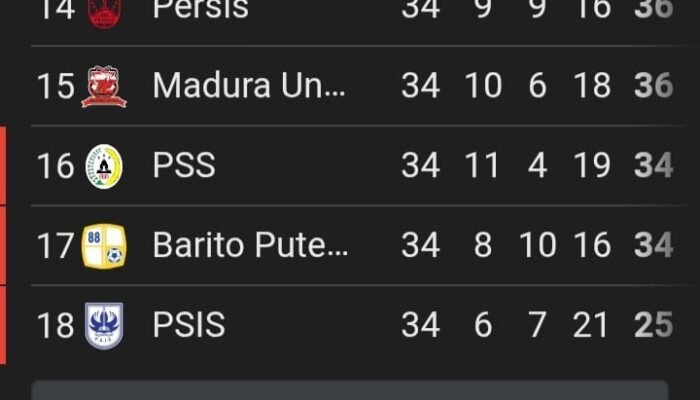Open the Persis standings row
This screenshot has height=400, width=700.
tap(200, 12)
